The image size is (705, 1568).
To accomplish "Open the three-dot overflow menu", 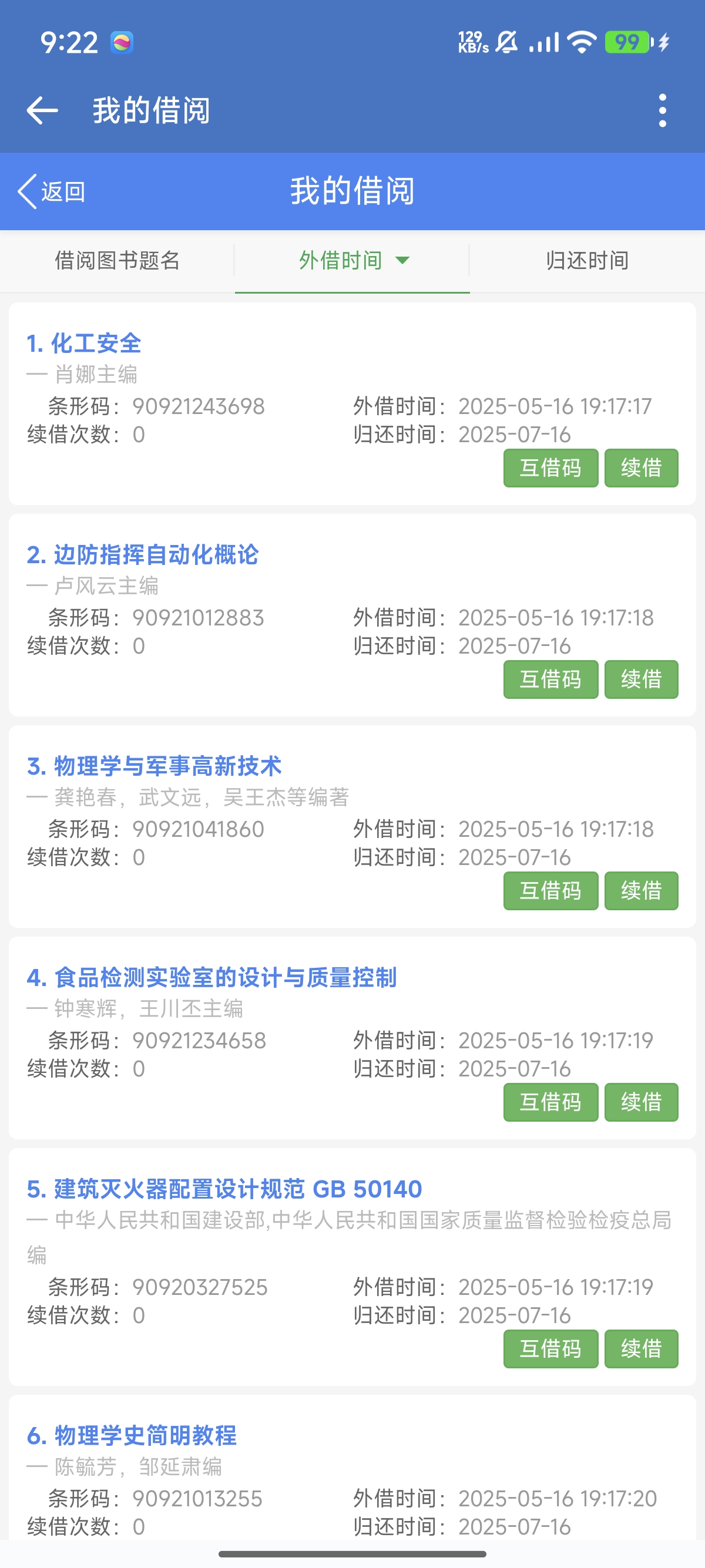I will pyautogui.click(x=662, y=111).
